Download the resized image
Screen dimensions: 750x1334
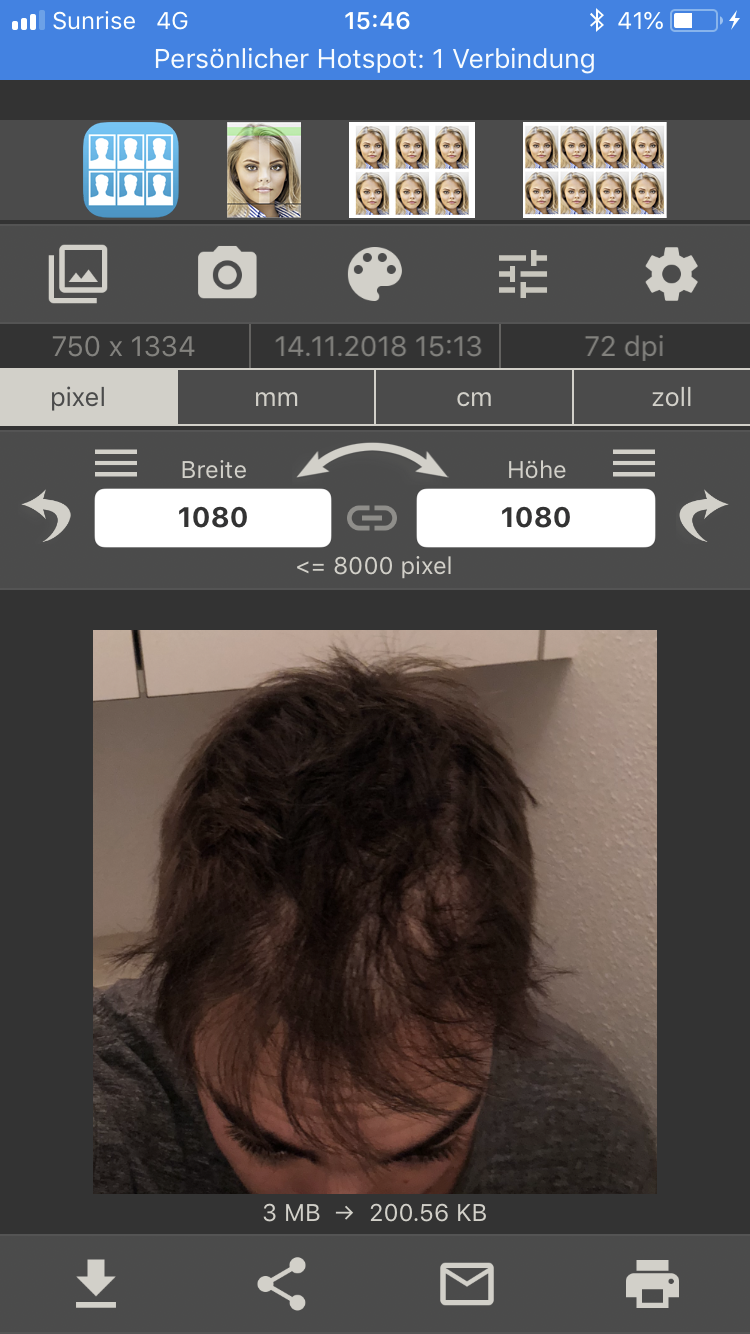96,1284
